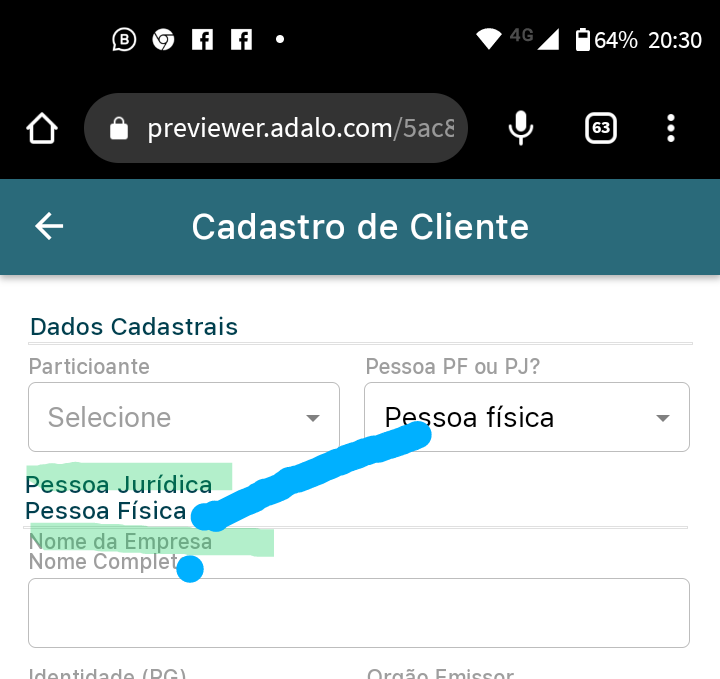Expand the Pessoa PF ou PJ dropdown
Image resolution: width=720 pixels, height=679 pixels.
(x=527, y=417)
